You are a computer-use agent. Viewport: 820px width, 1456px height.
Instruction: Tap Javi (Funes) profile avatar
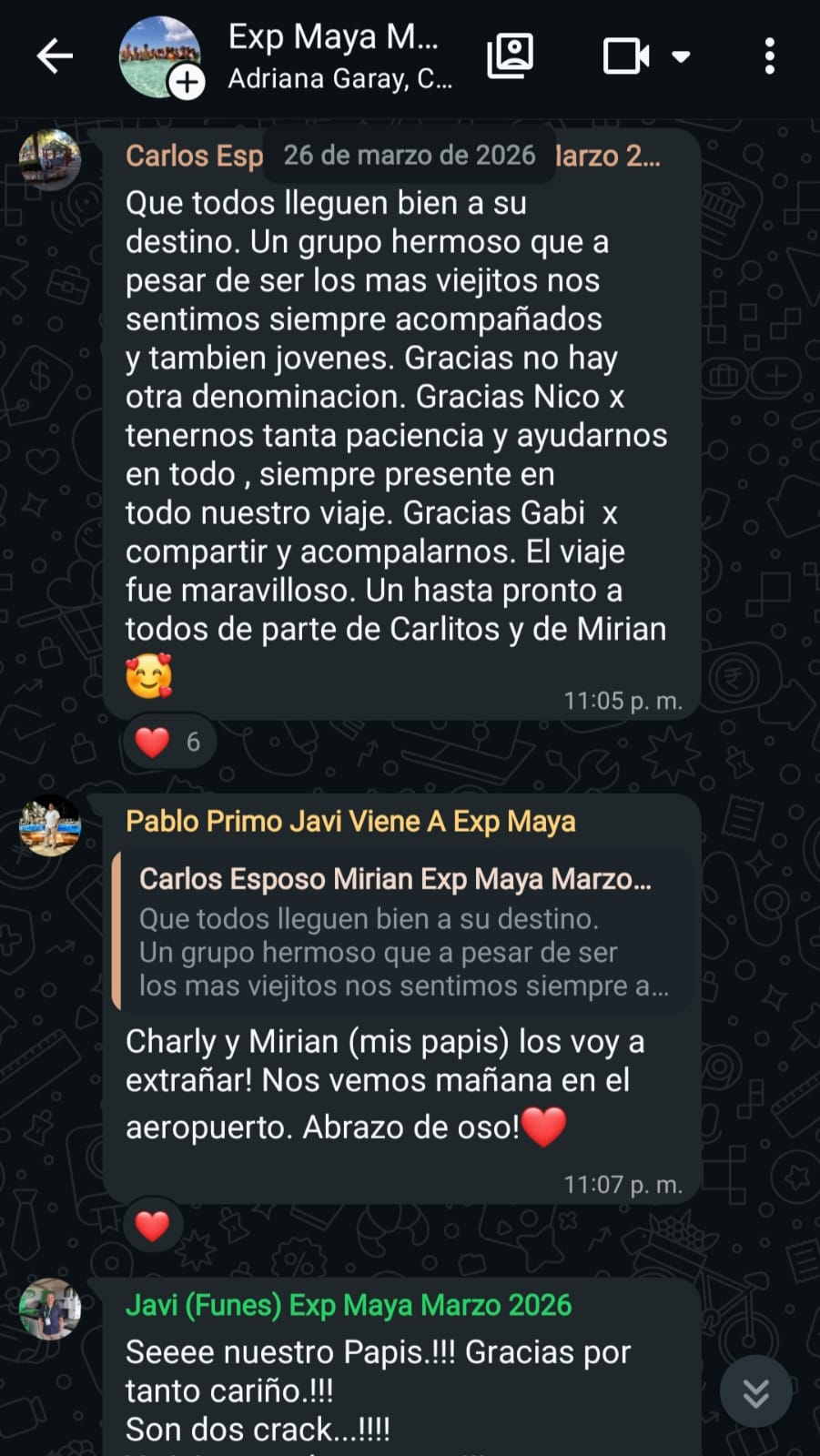pyautogui.click(x=50, y=1309)
